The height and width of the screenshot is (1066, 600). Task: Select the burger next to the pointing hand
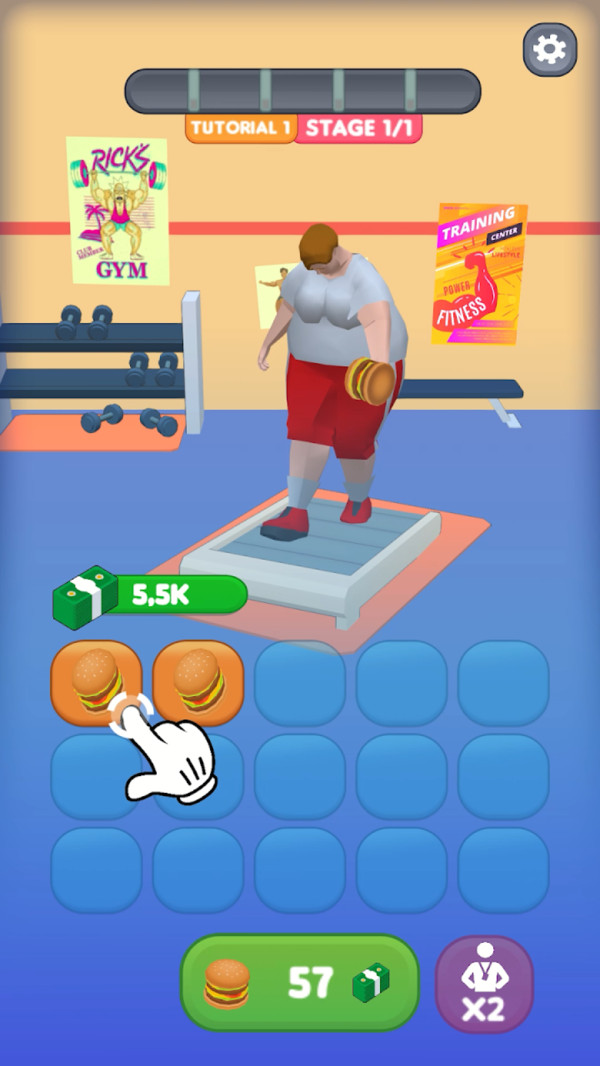click(x=198, y=682)
